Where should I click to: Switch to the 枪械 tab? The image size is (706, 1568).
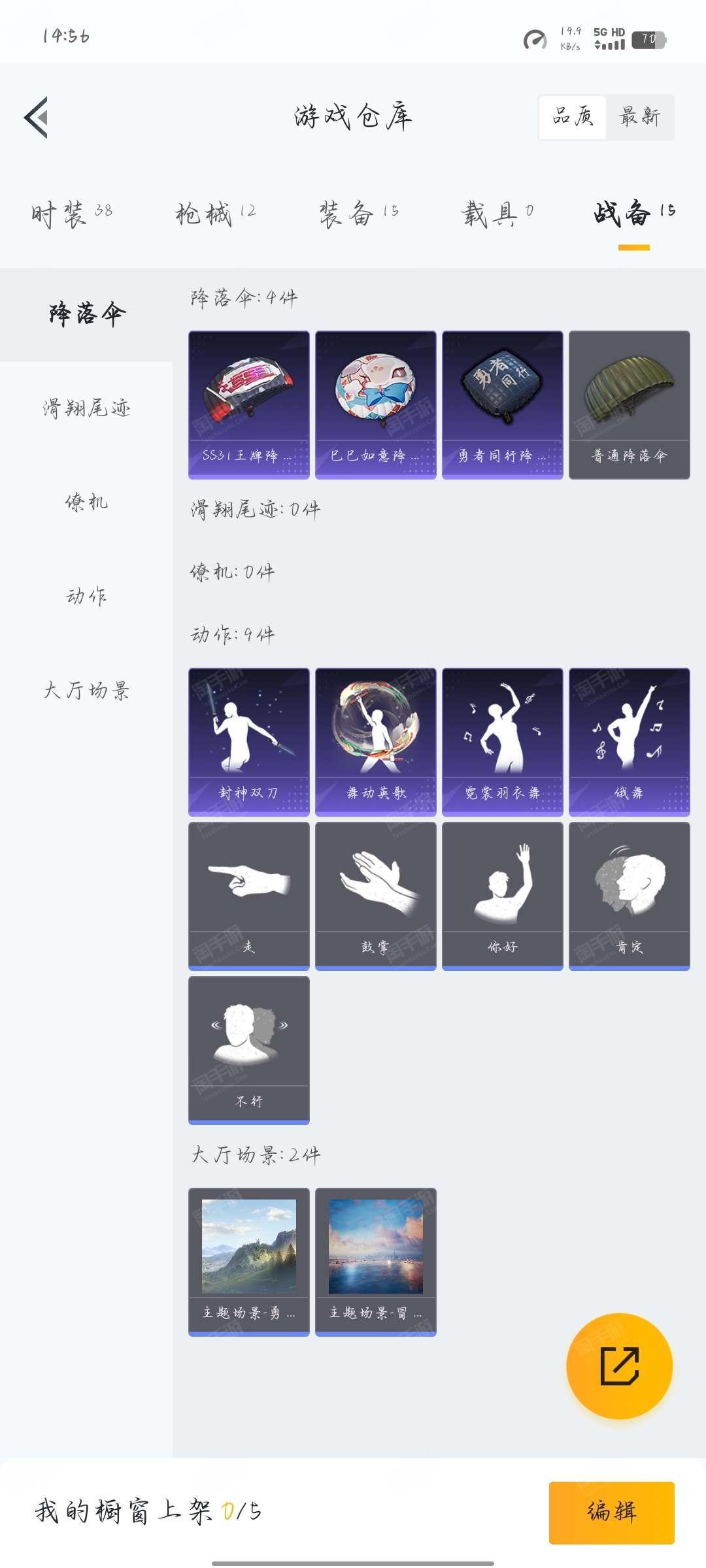coord(216,213)
